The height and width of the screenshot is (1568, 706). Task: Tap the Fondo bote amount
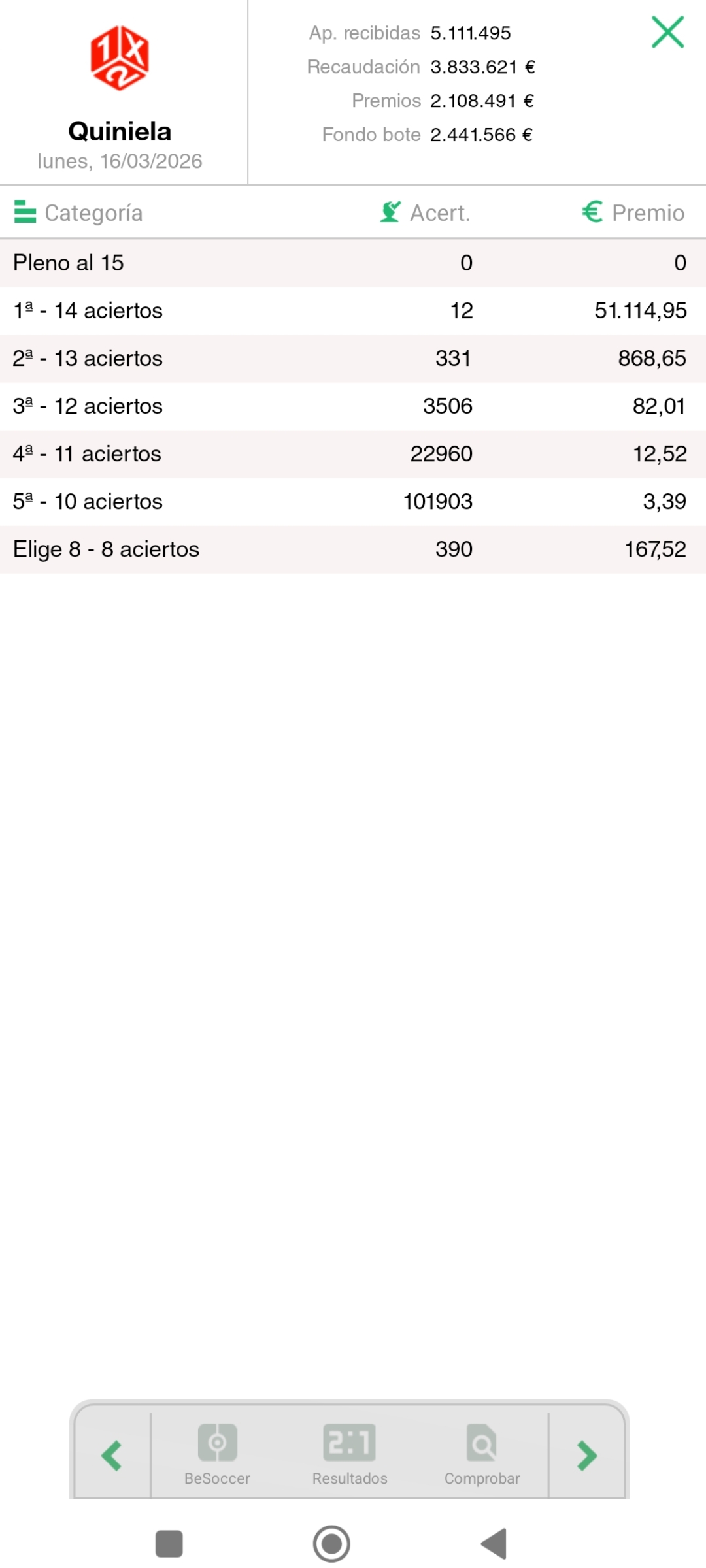point(480,135)
